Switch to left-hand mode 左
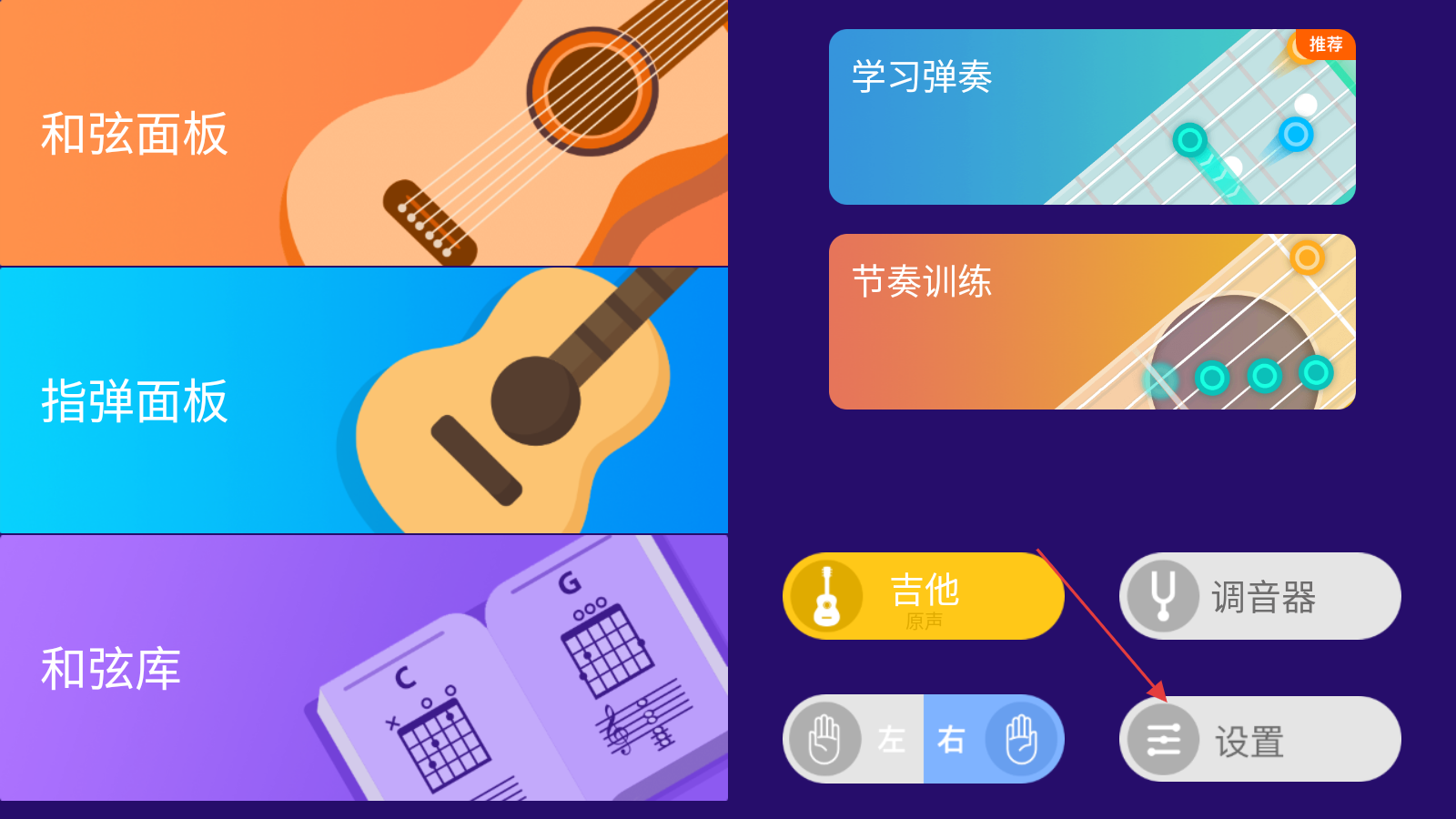1456x819 pixels. point(854,739)
